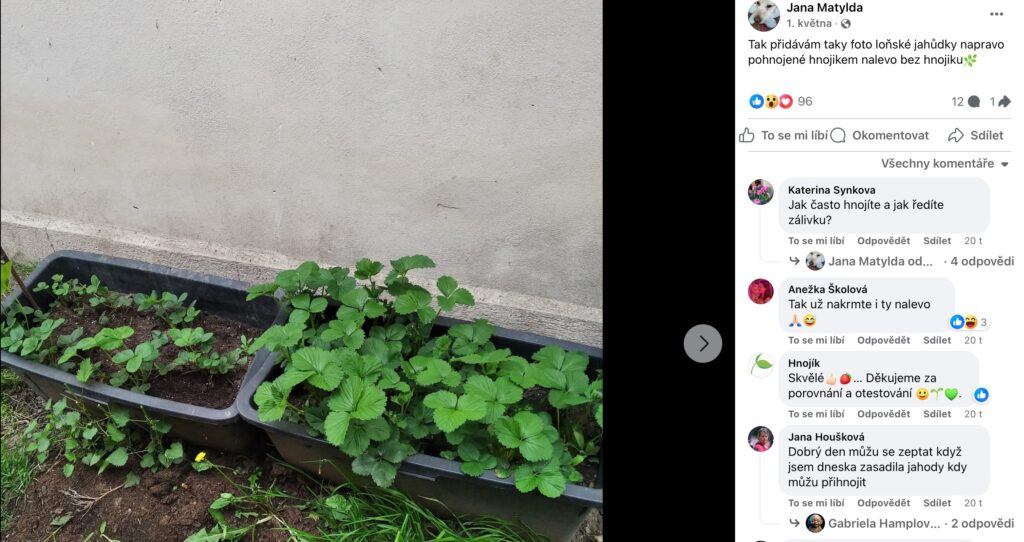
Task: Go to the next photo
Action: (703, 343)
